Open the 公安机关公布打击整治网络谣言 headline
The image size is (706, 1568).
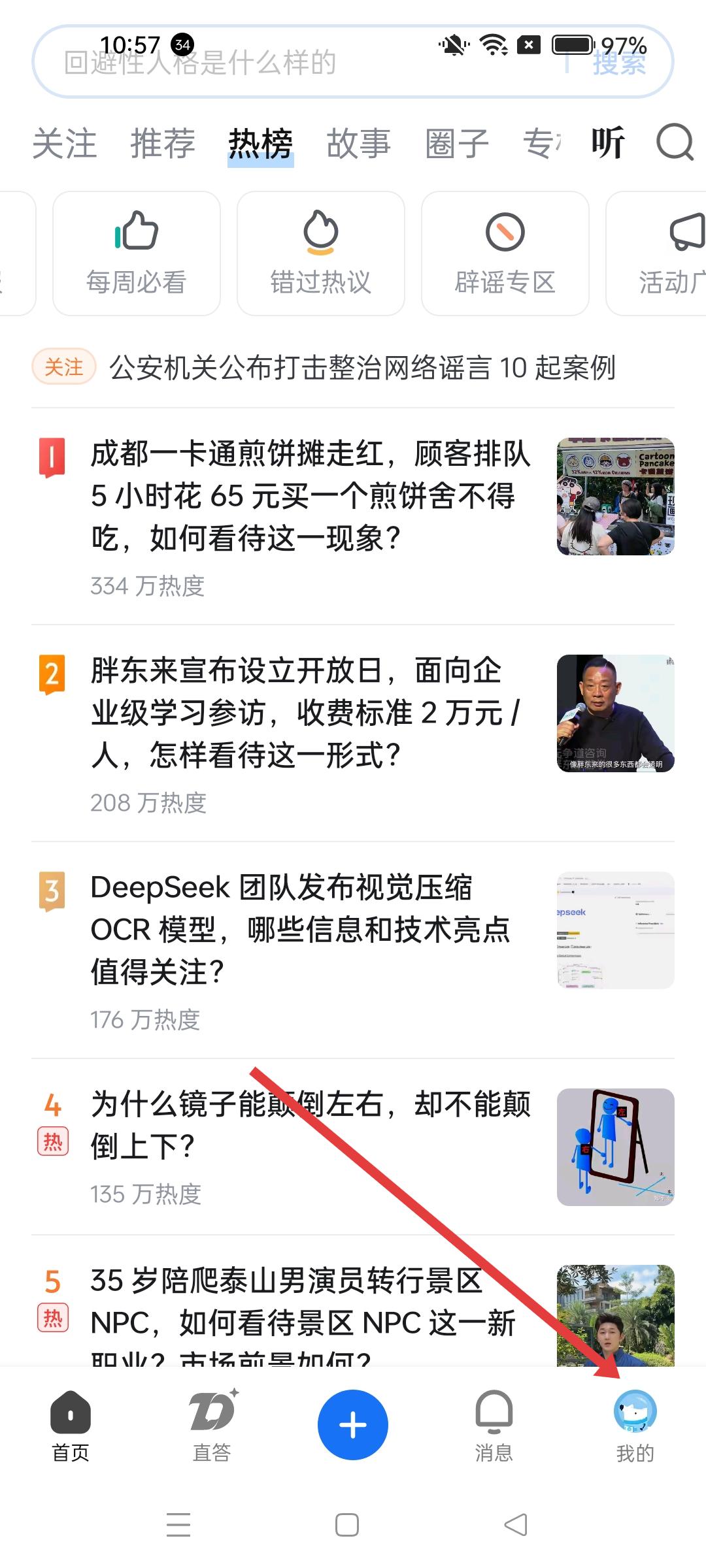point(361,367)
